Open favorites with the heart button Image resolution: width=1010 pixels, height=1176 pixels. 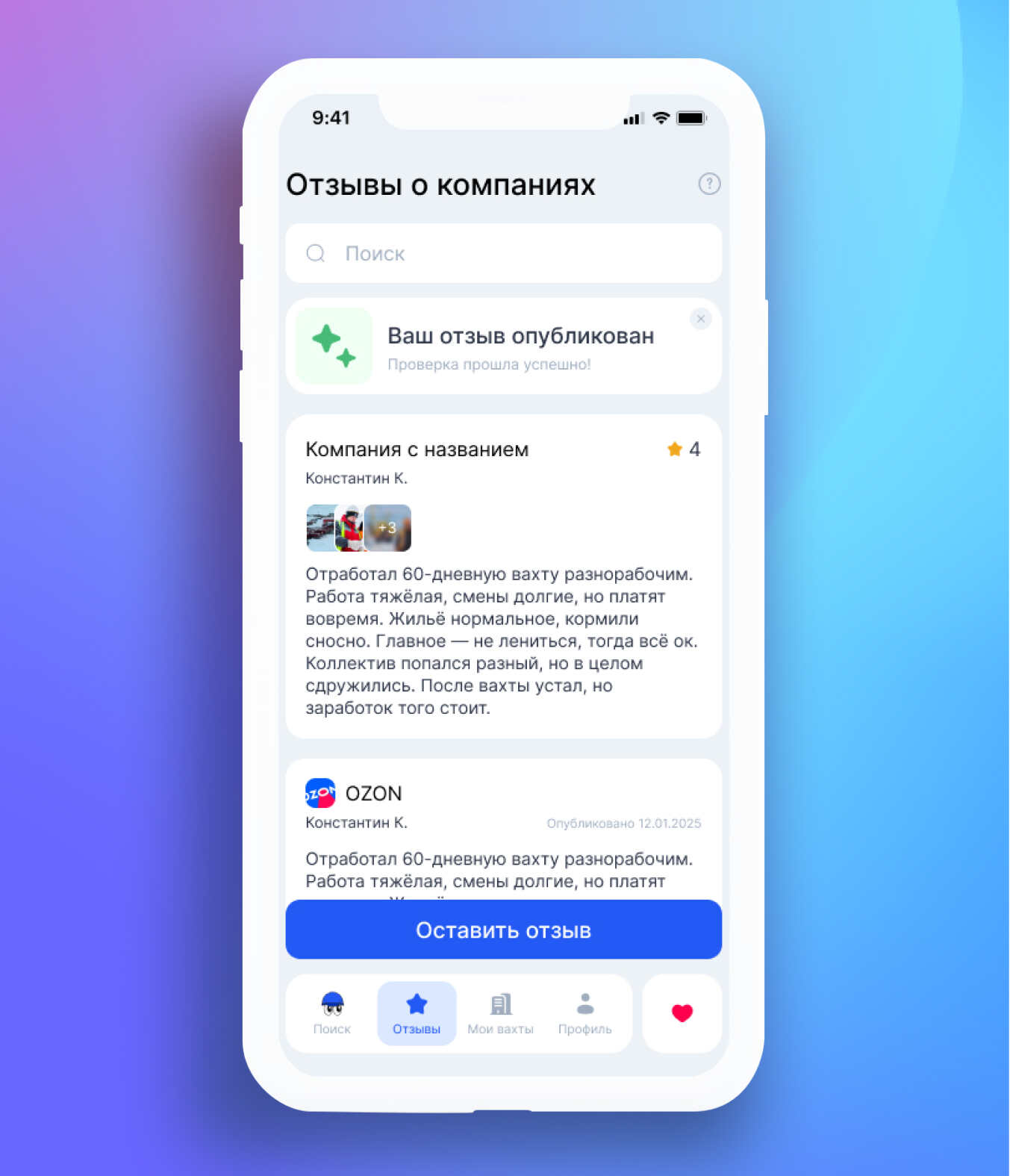click(x=682, y=1013)
